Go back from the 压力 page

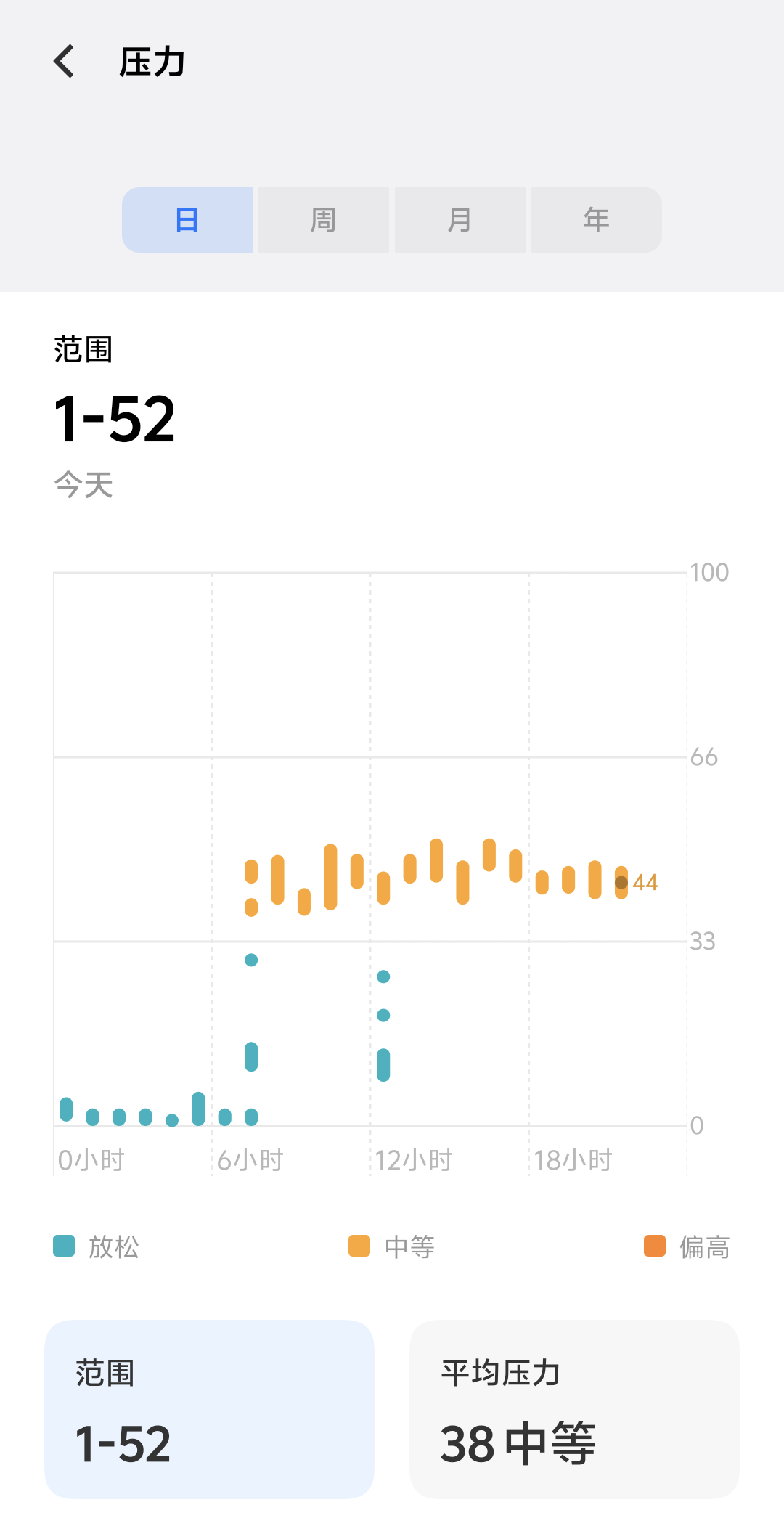64,61
